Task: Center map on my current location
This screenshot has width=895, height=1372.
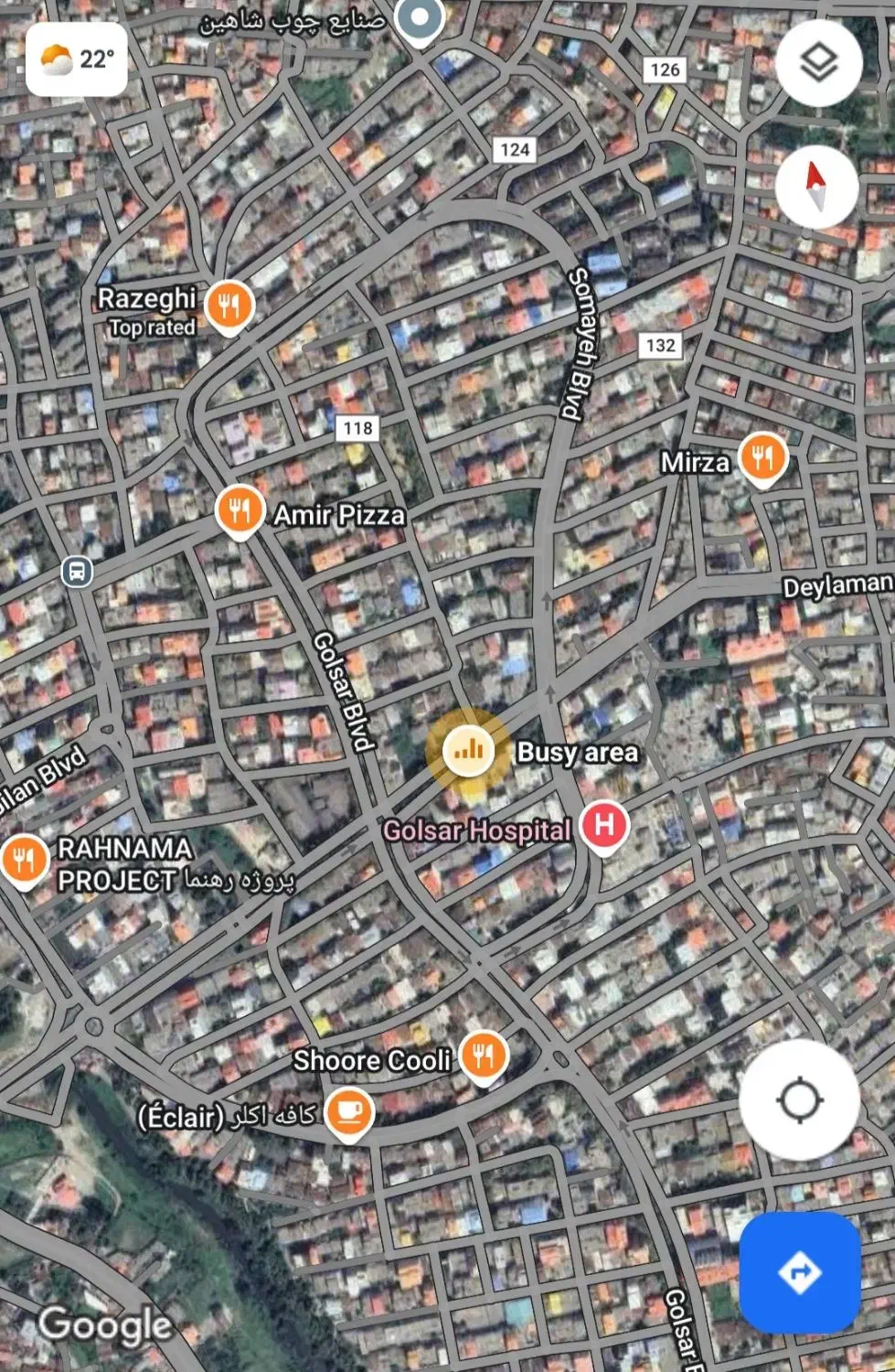Action: pos(799,1099)
